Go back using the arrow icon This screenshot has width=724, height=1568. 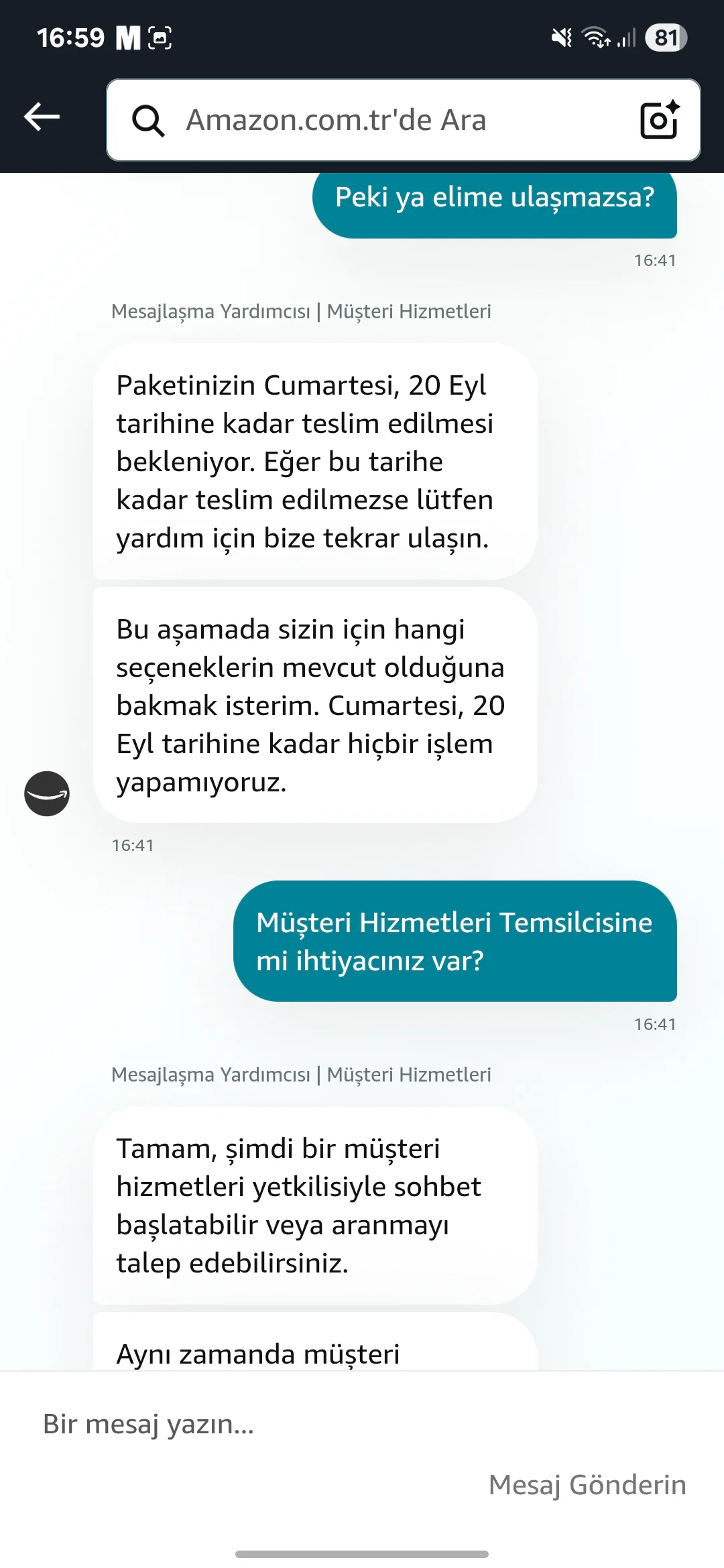point(42,117)
